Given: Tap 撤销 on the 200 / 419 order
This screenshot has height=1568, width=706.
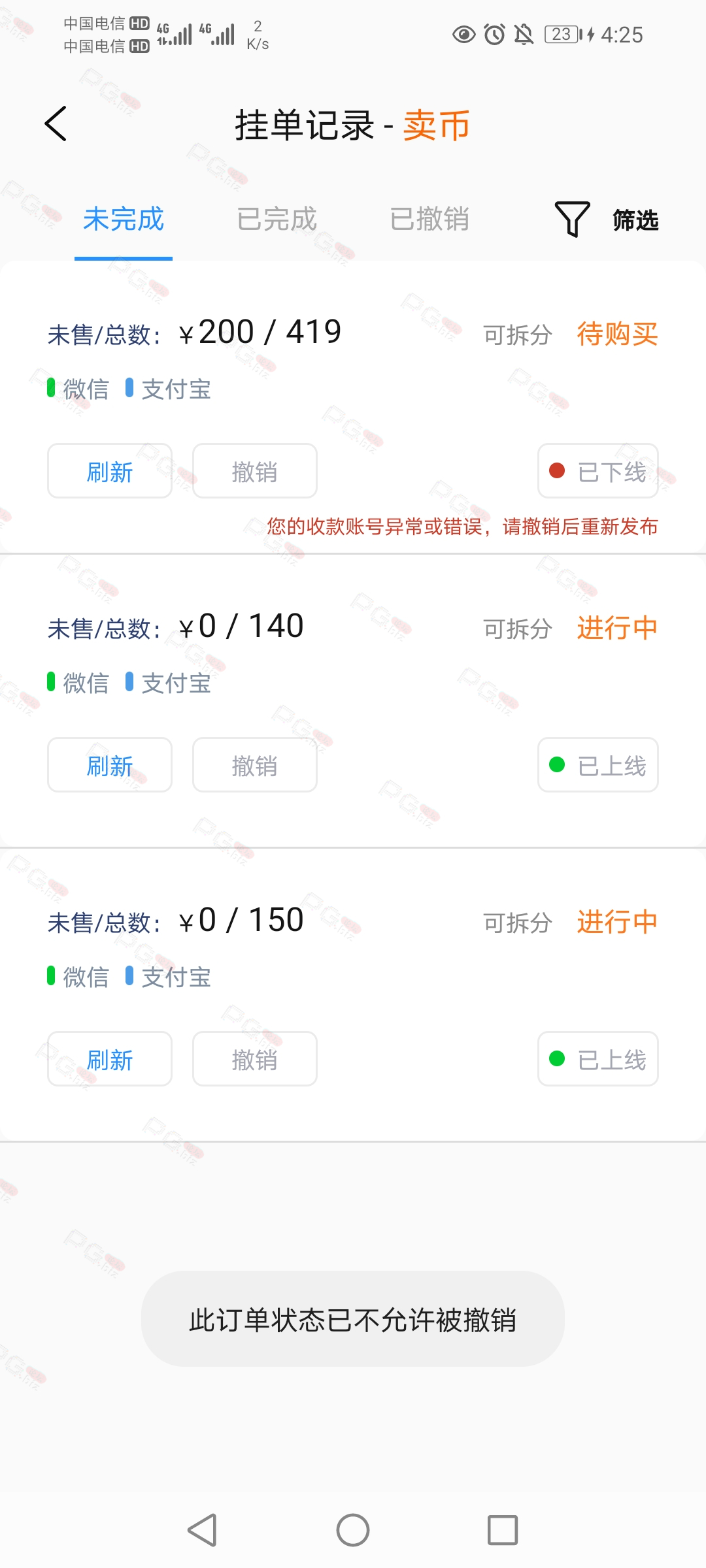Looking at the screenshot, I should (x=255, y=471).
